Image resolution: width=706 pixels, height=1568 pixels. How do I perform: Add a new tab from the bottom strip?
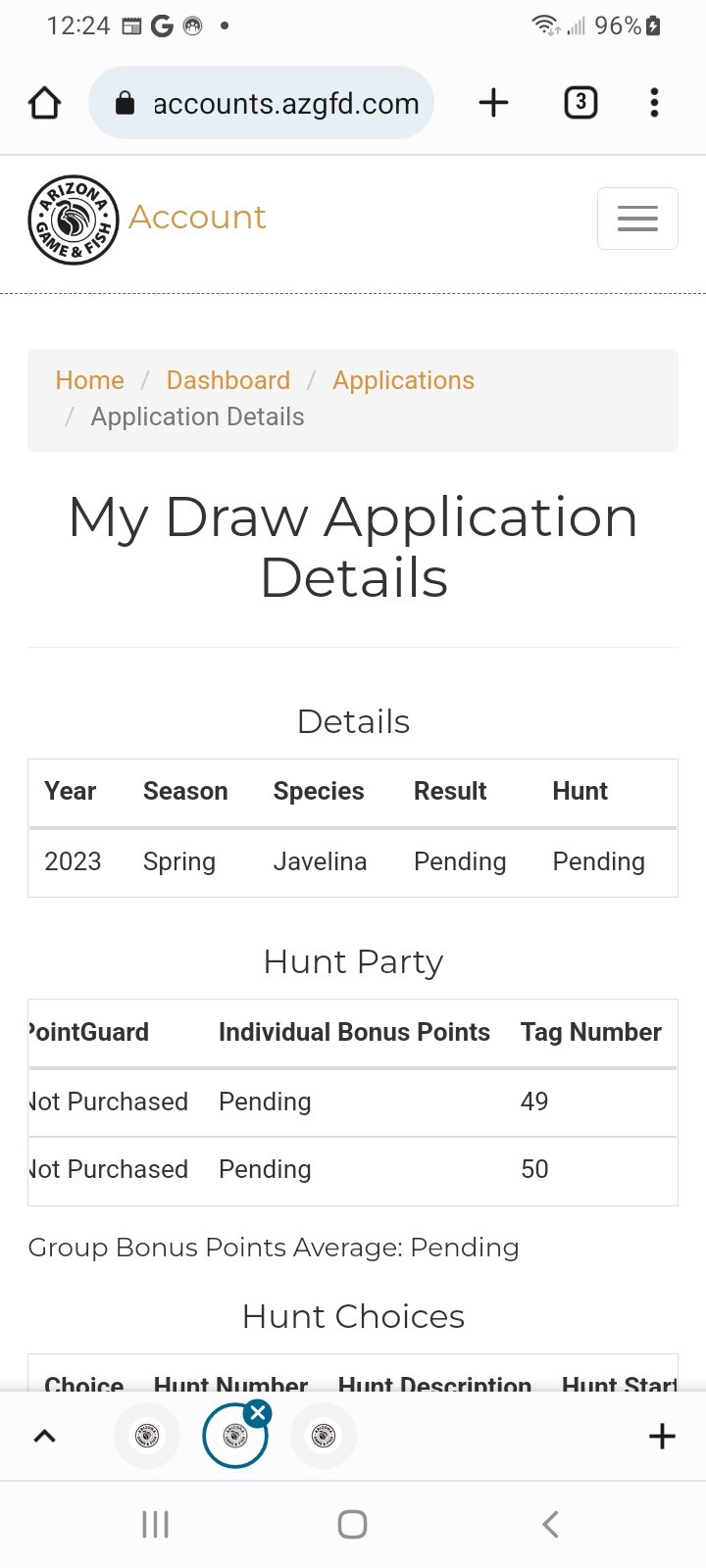click(663, 1437)
